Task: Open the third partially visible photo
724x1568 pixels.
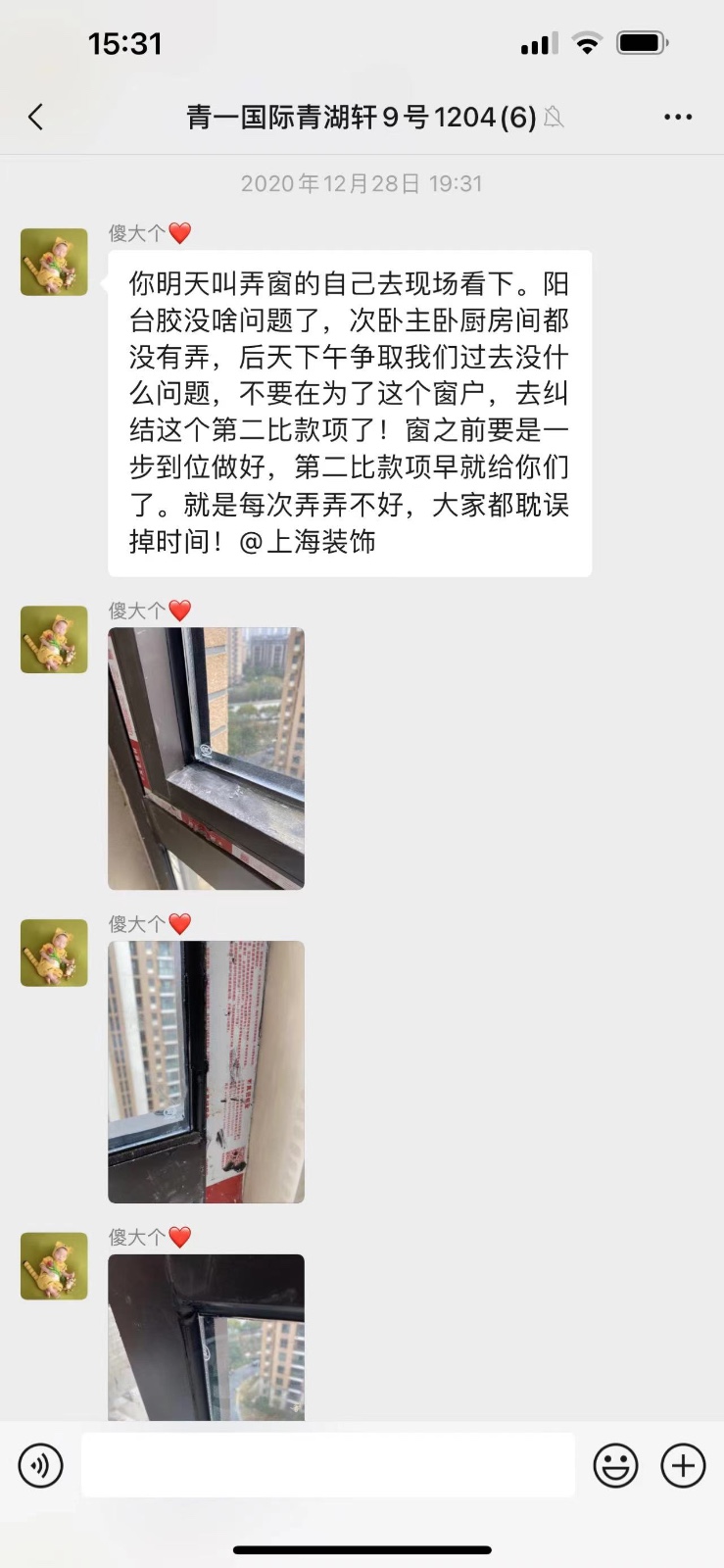Action: tap(206, 1337)
